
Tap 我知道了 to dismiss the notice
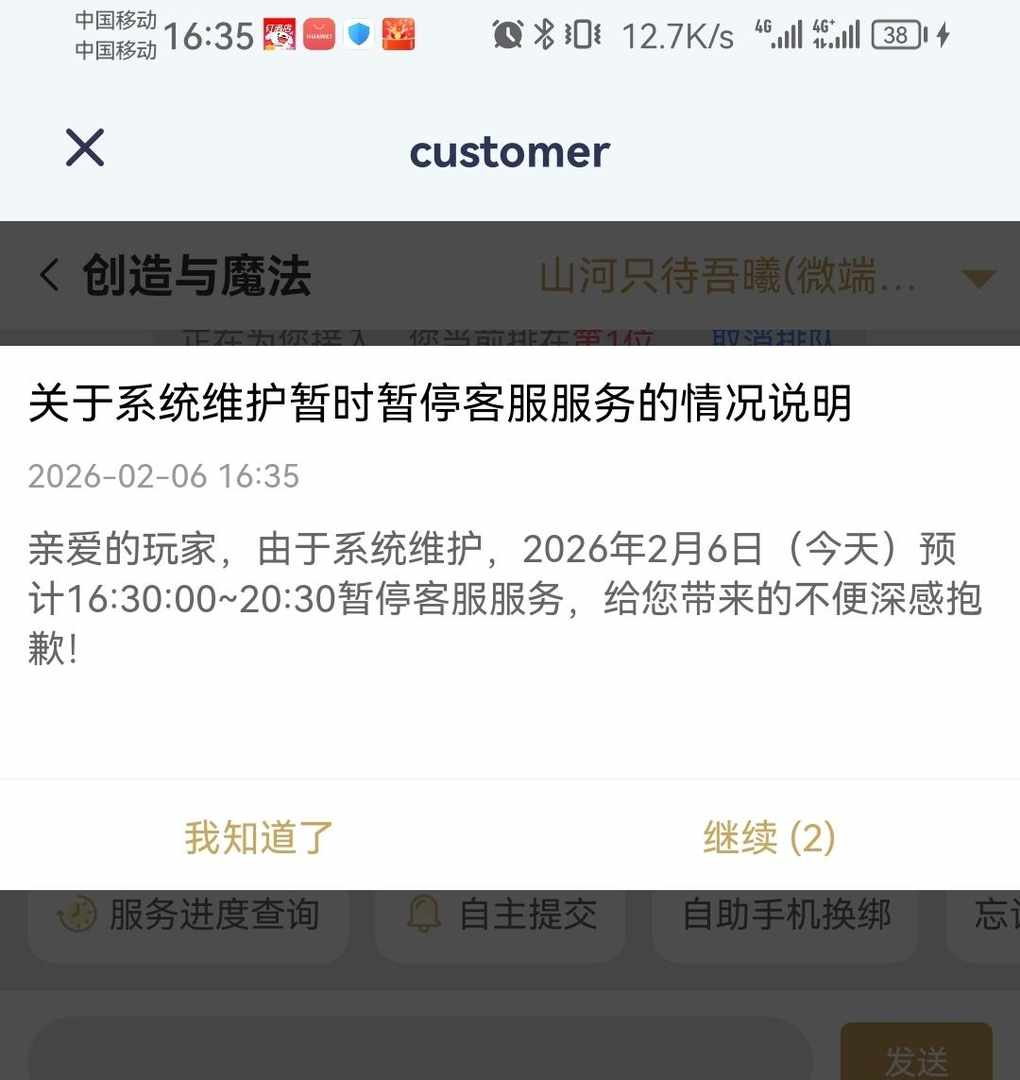258,837
